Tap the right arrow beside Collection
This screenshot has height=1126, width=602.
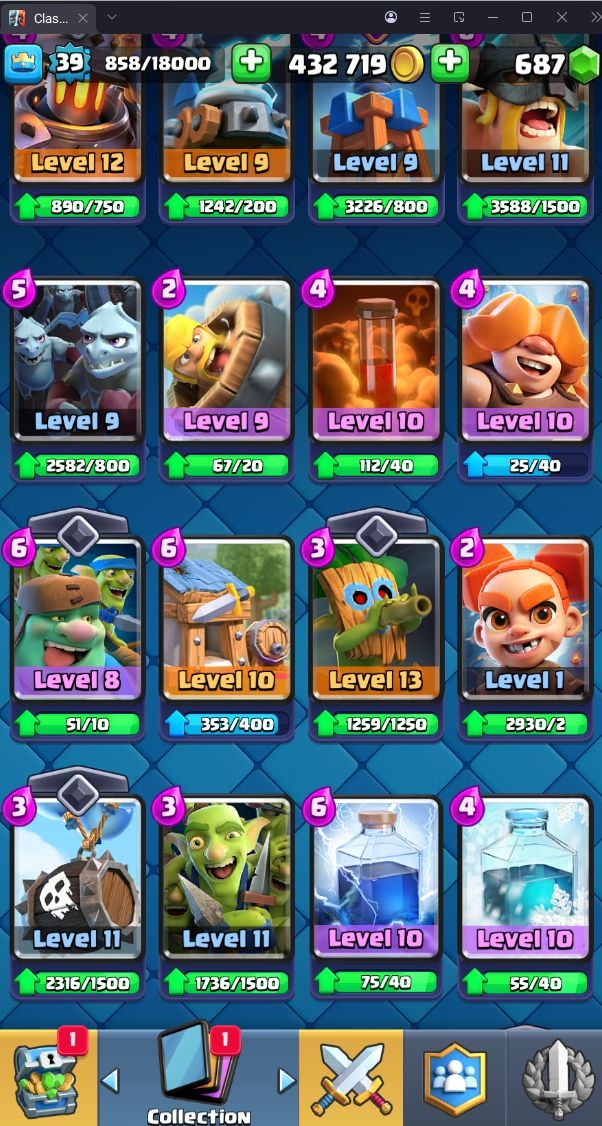point(286,1079)
